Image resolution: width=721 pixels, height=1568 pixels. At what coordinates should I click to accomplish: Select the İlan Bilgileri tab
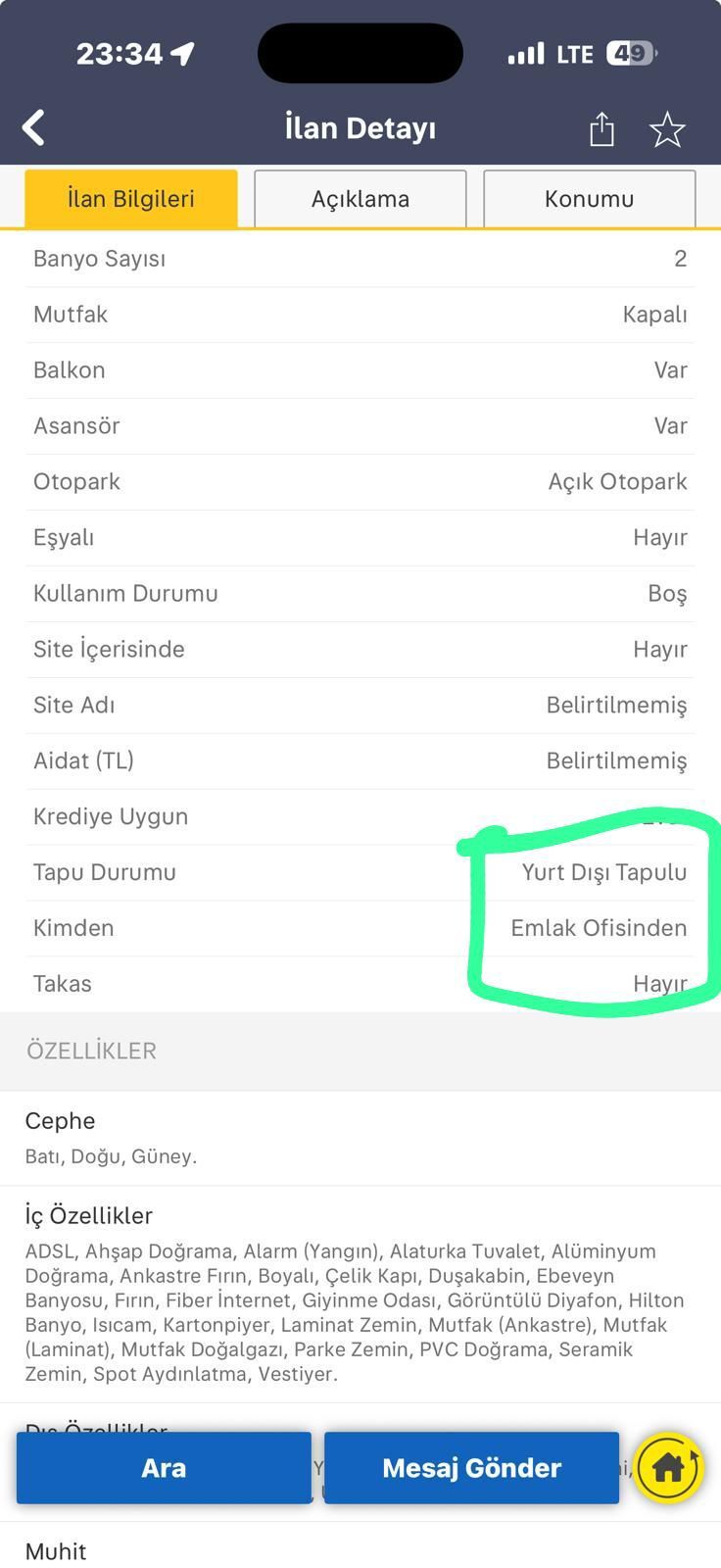[x=130, y=197]
